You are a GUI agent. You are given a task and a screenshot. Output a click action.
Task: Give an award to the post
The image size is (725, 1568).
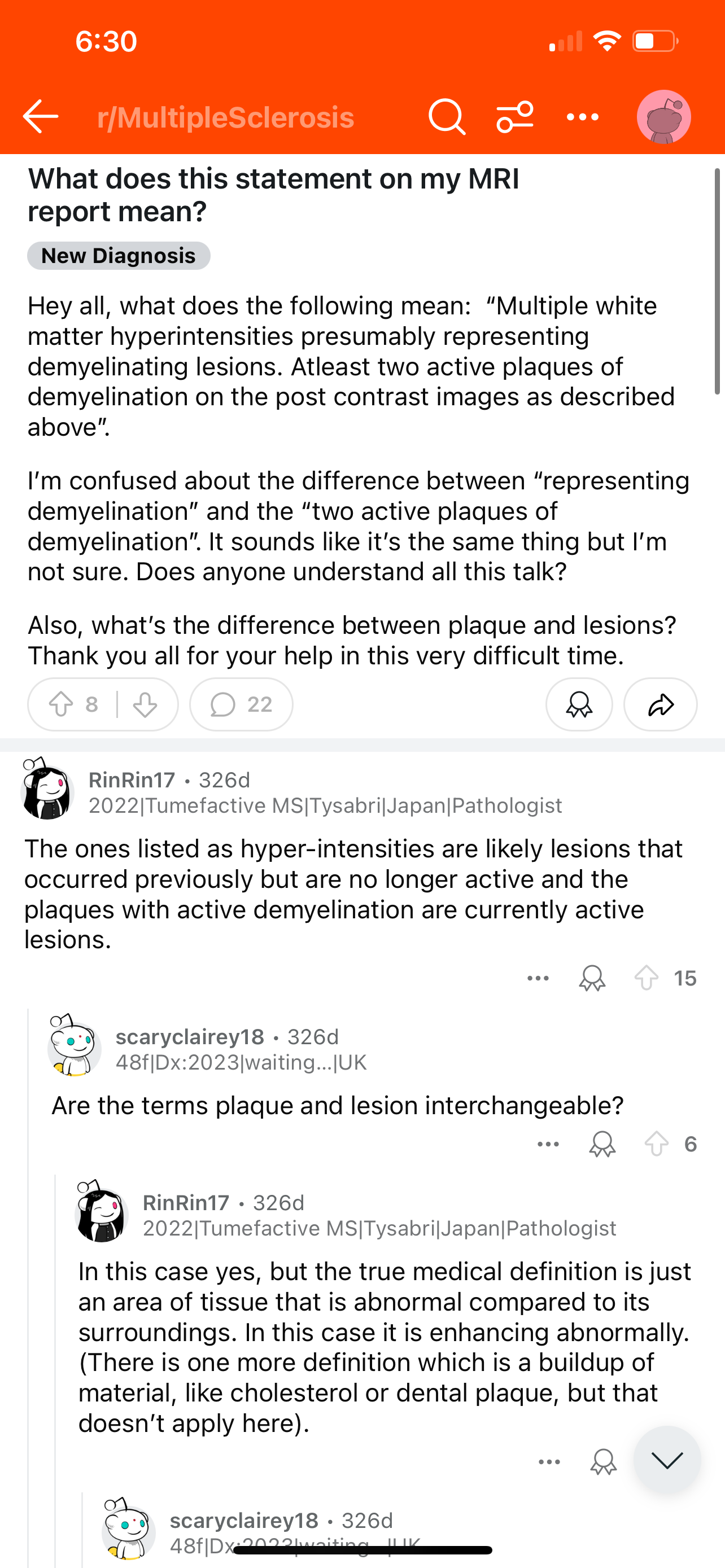(x=579, y=704)
